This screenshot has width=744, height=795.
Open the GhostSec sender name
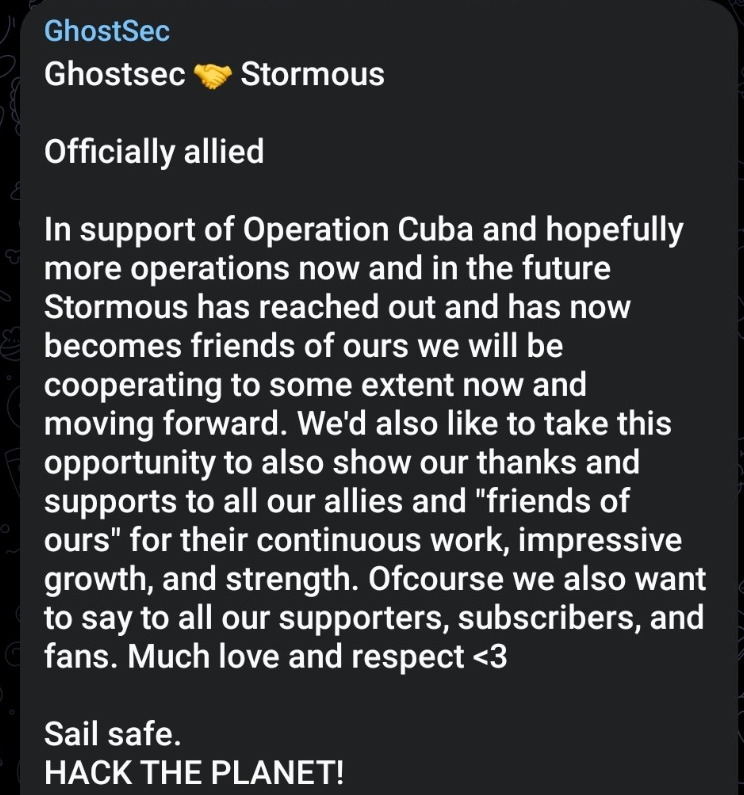[107, 31]
